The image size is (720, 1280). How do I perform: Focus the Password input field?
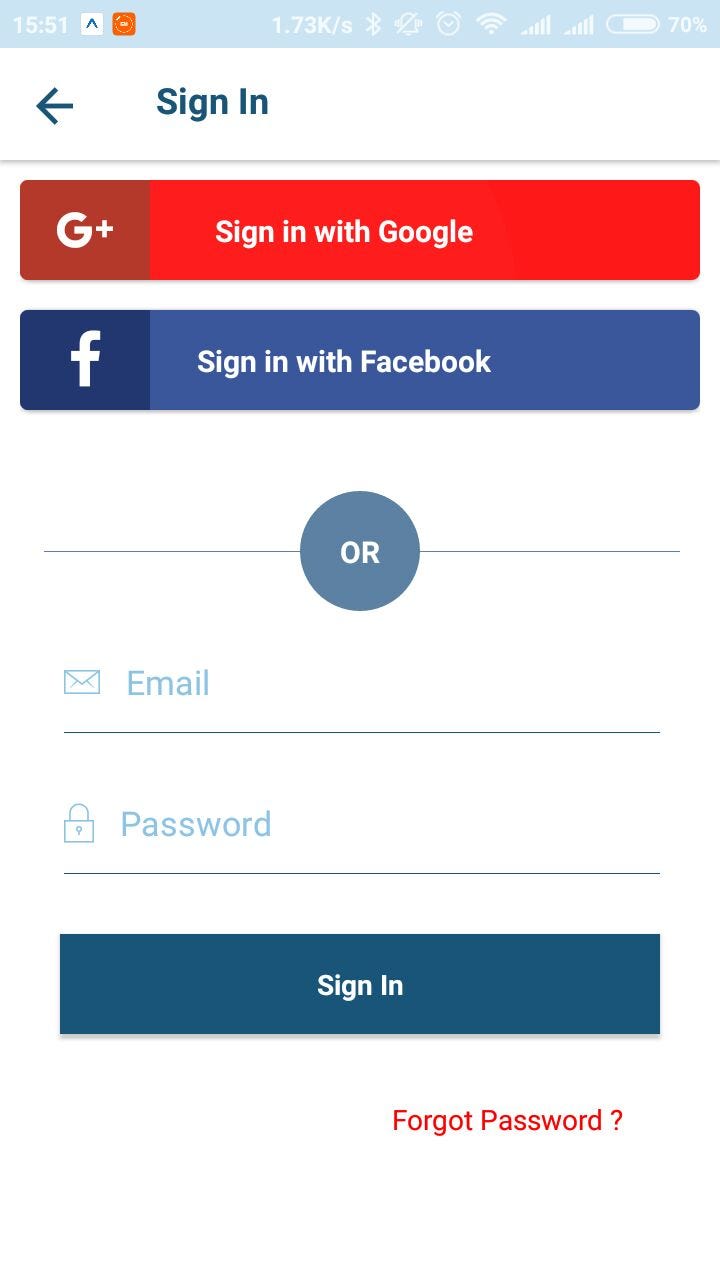click(380, 825)
